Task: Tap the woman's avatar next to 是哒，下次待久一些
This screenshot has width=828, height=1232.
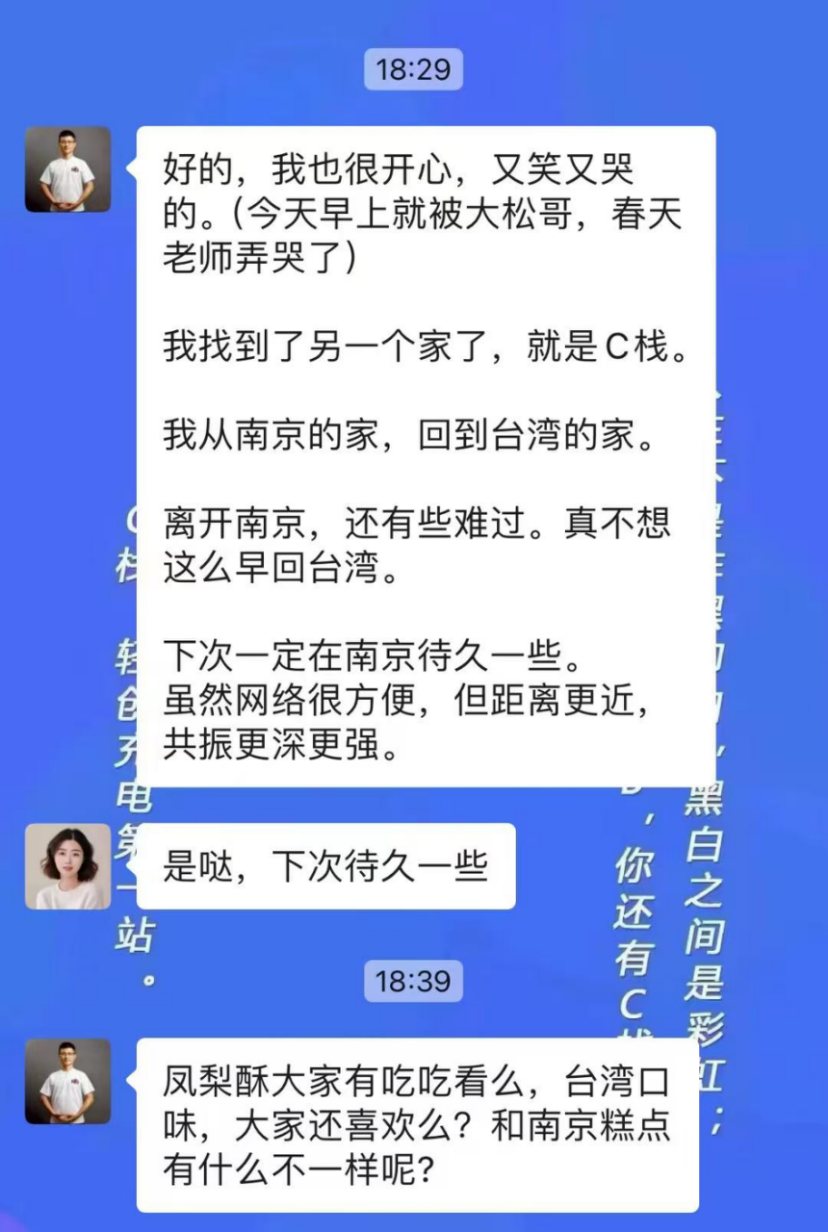Action: pos(67,866)
